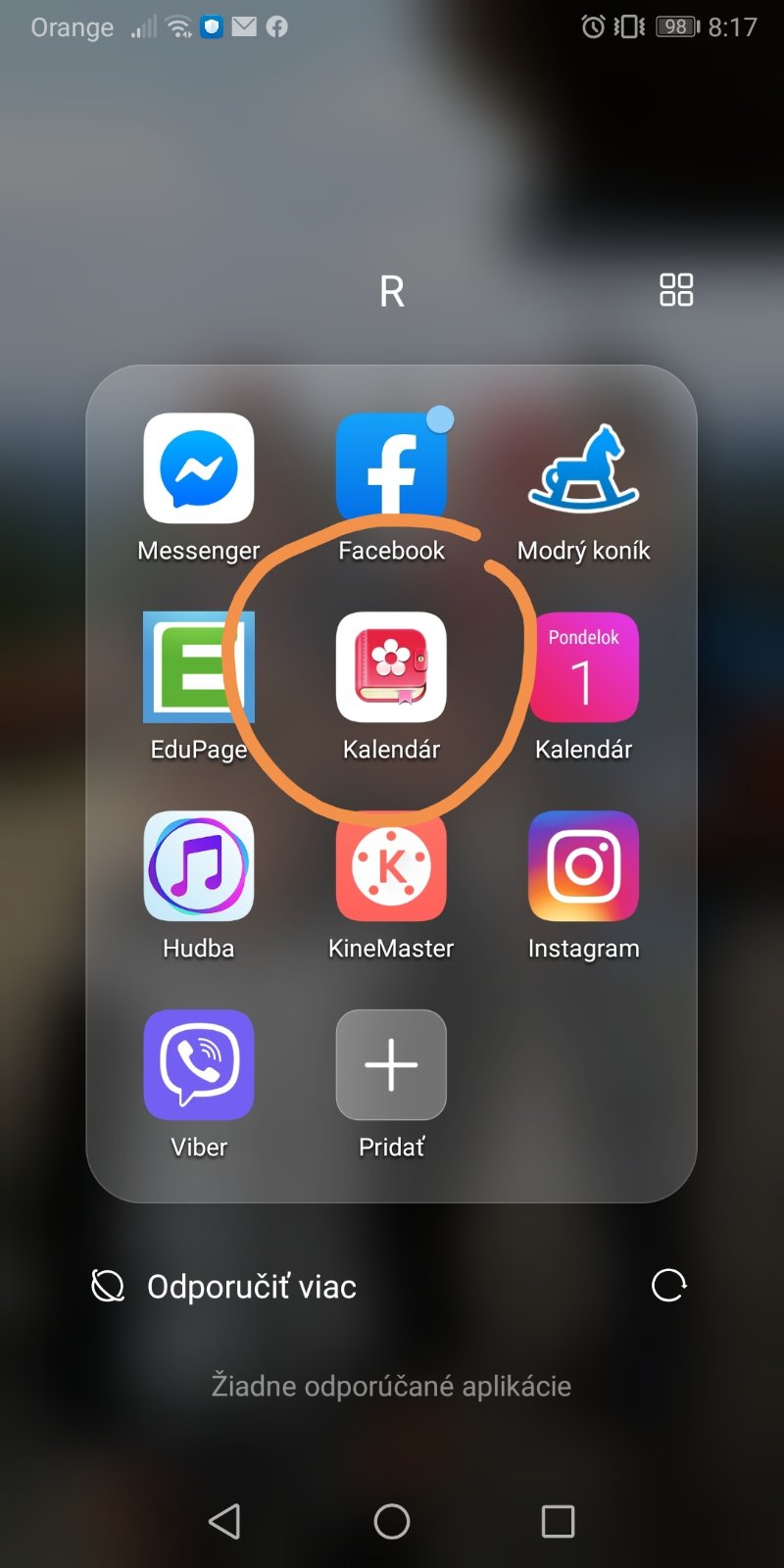Open the Viber app

coord(199,1065)
